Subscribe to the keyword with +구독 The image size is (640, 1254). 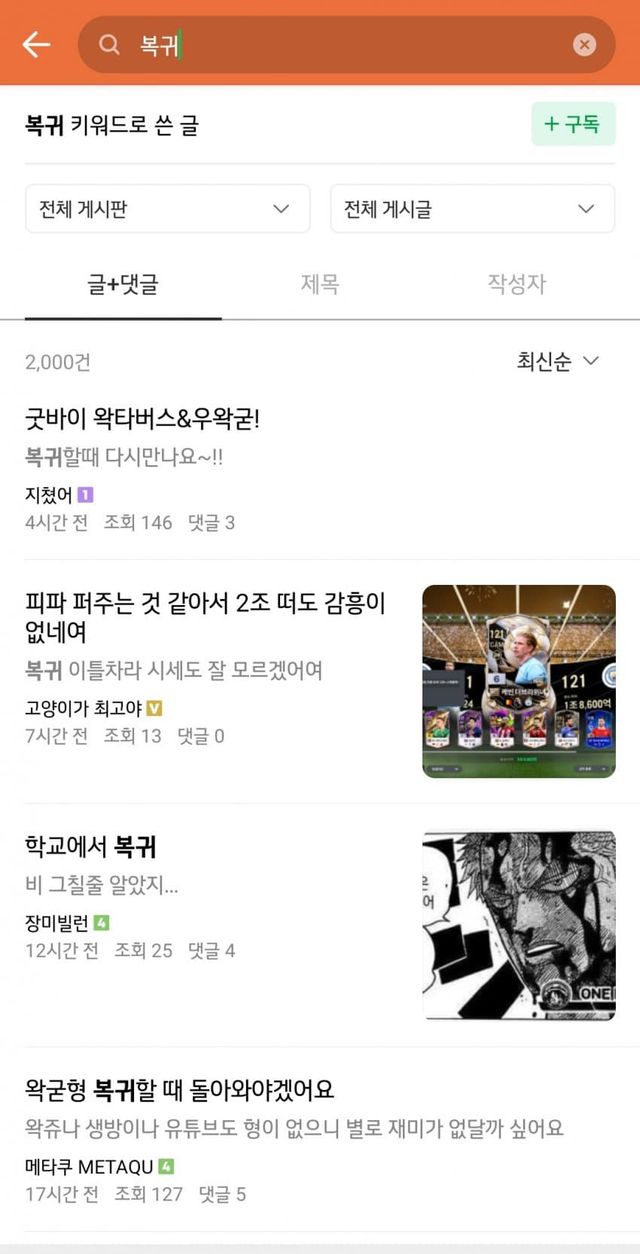click(x=573, y=124)
